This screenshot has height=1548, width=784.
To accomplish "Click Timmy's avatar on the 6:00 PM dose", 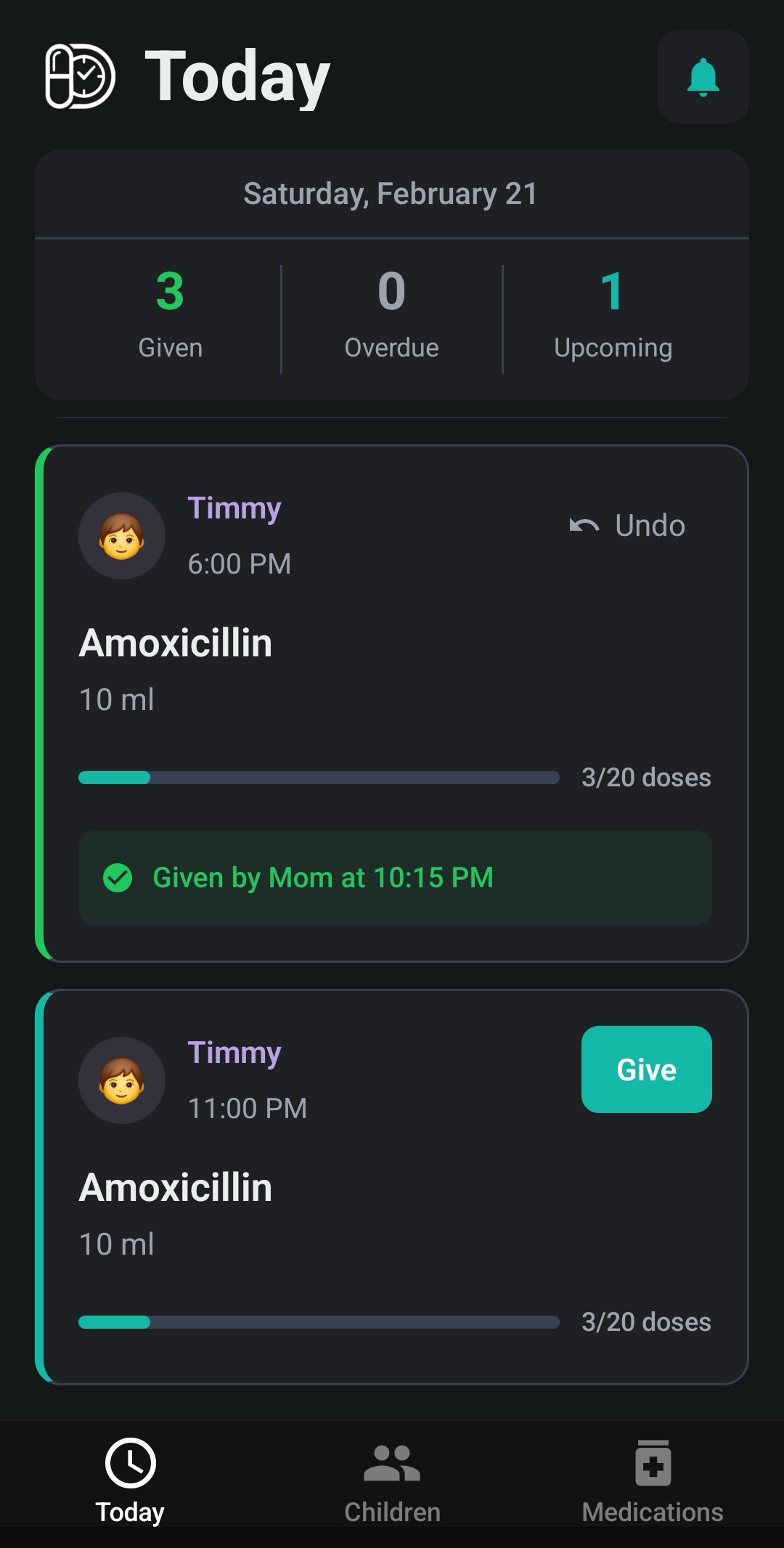I will point(122,536).
